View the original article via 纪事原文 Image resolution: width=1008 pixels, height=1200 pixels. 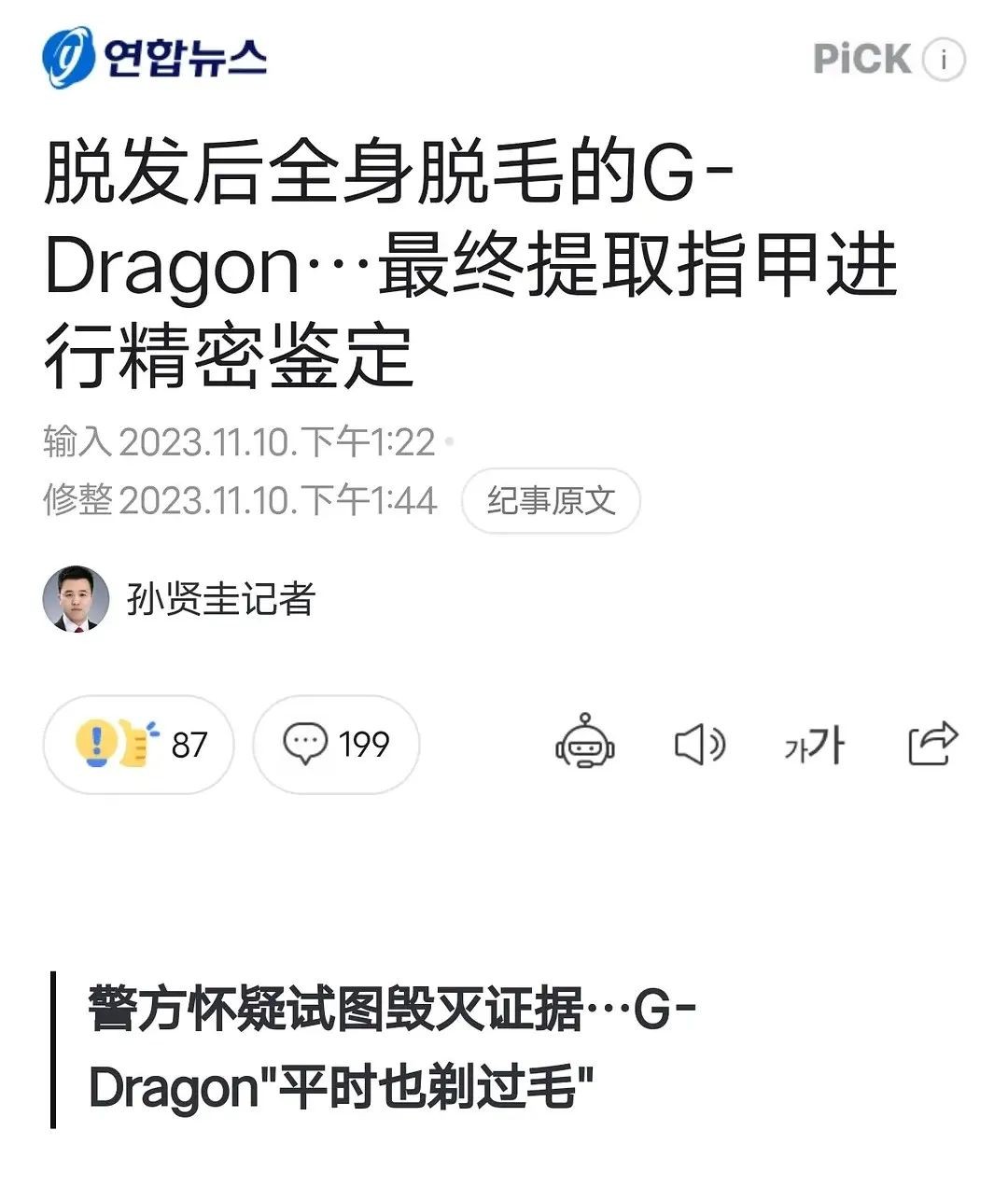[x=551, y=501]
